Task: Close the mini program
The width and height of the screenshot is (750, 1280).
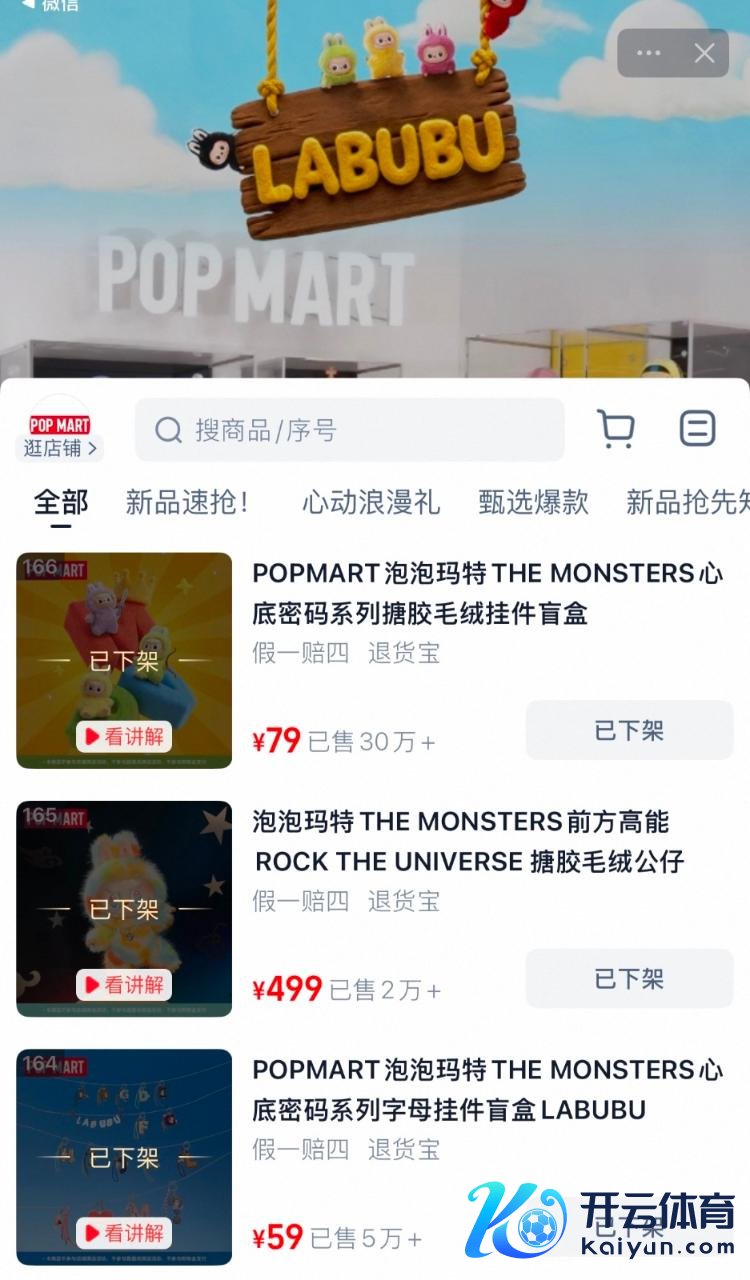Action: pyautogui.click(x=705, y=53)
